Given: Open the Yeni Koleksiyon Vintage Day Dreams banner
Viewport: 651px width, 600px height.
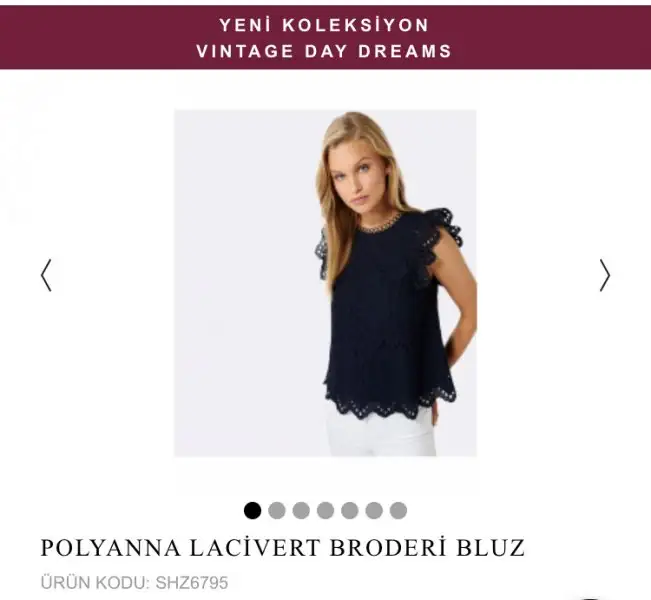Looking at the screenshot, I should pyautogui.click(x=325, y=37).
